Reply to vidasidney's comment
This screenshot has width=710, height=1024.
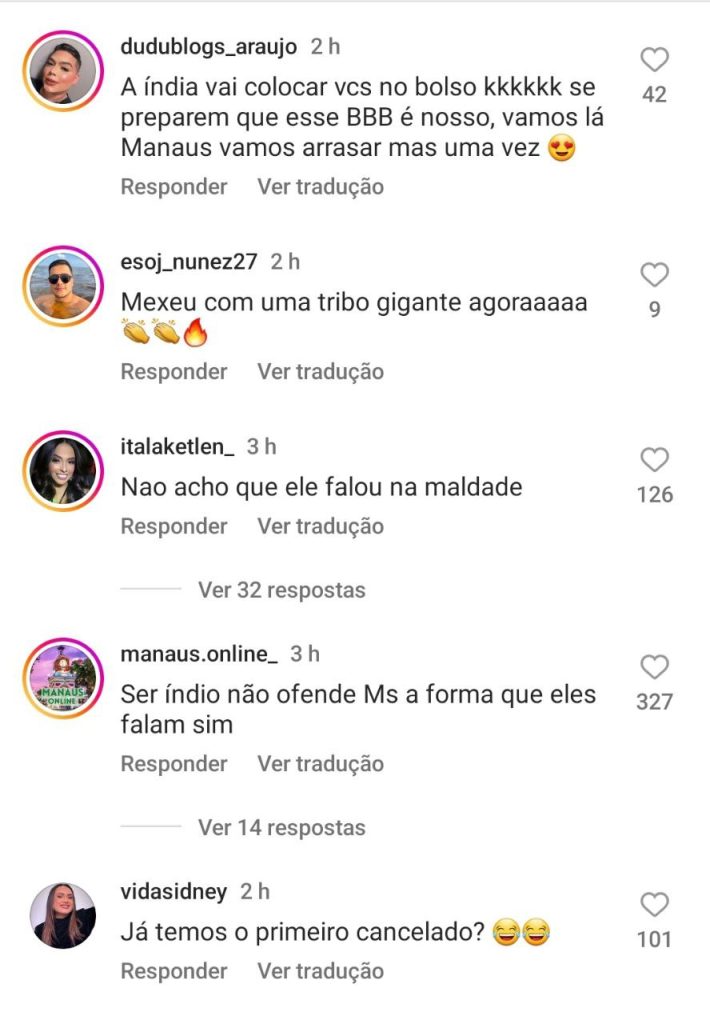pos(174,971)
